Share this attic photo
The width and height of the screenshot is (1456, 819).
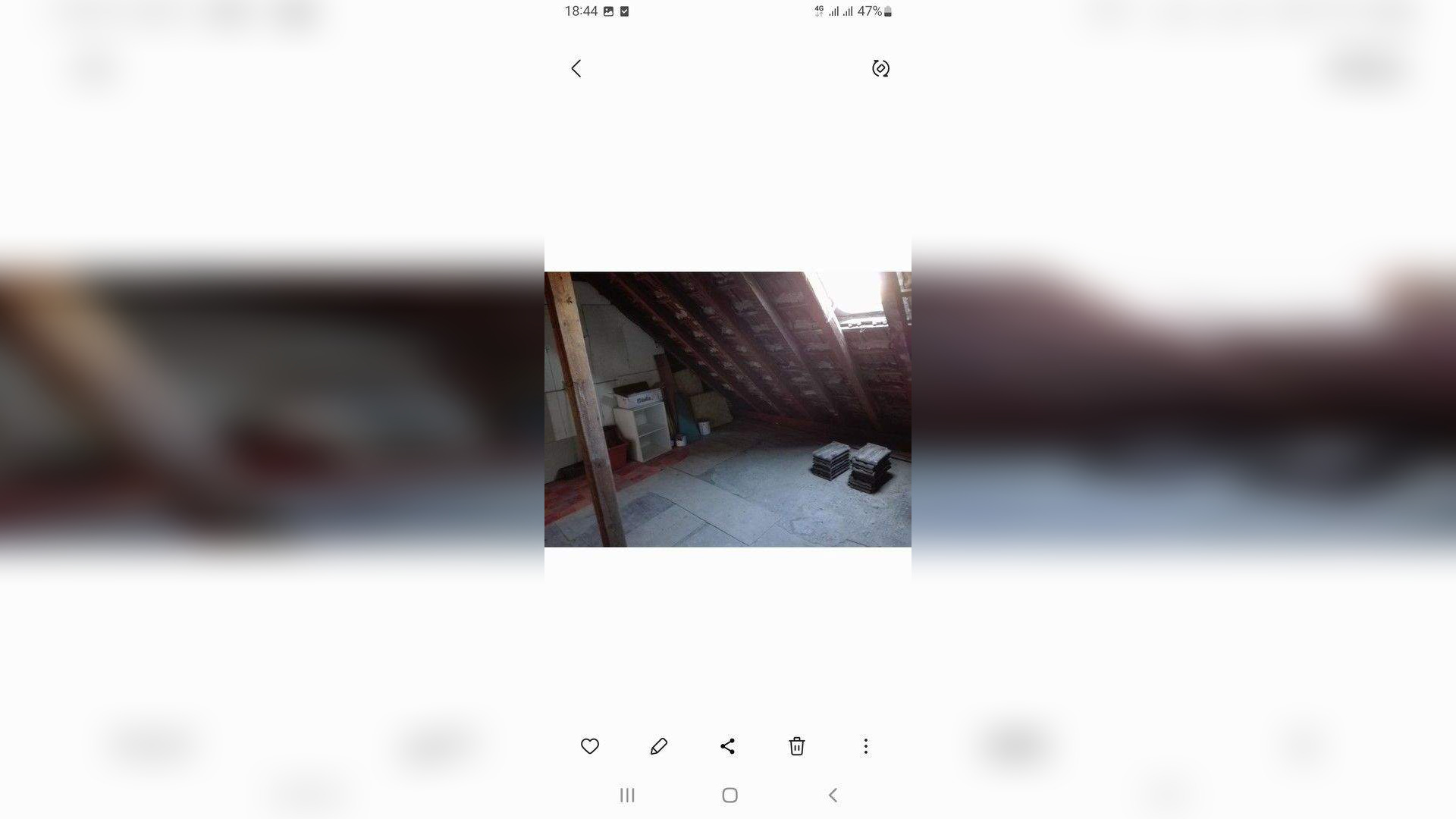727,746
